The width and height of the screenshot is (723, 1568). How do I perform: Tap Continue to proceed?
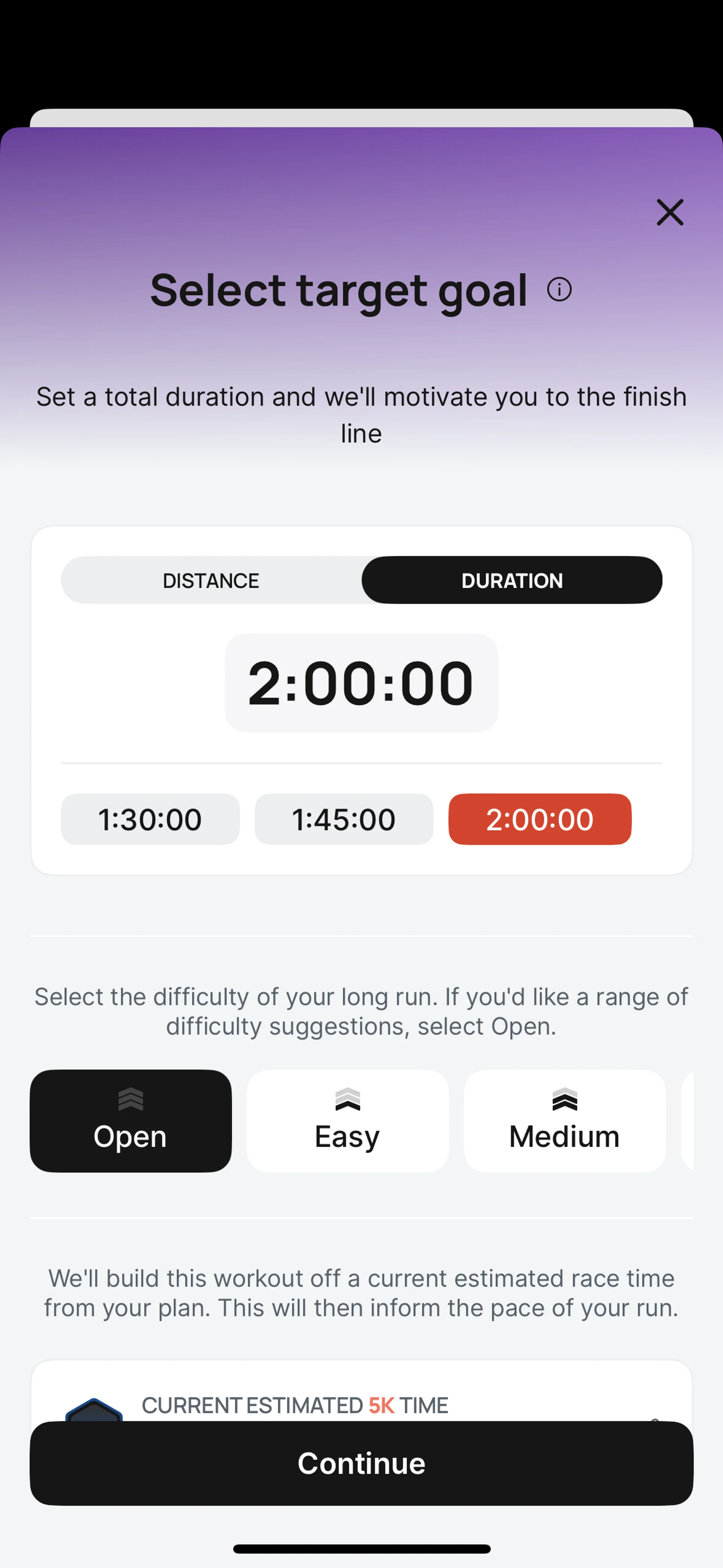pyautogui.click(x=361, y=1463)
